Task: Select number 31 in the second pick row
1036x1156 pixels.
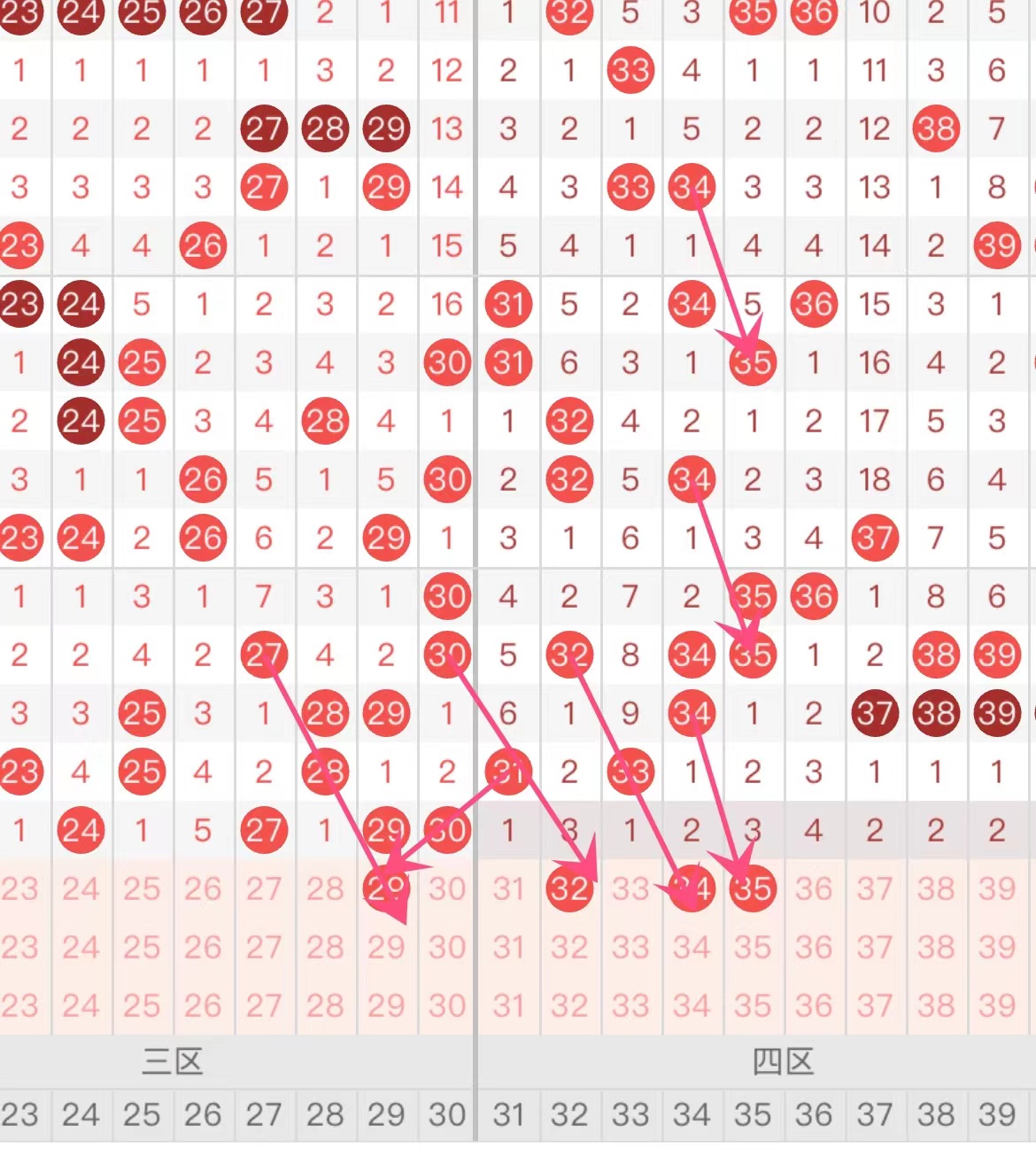Action: (507, 947)
